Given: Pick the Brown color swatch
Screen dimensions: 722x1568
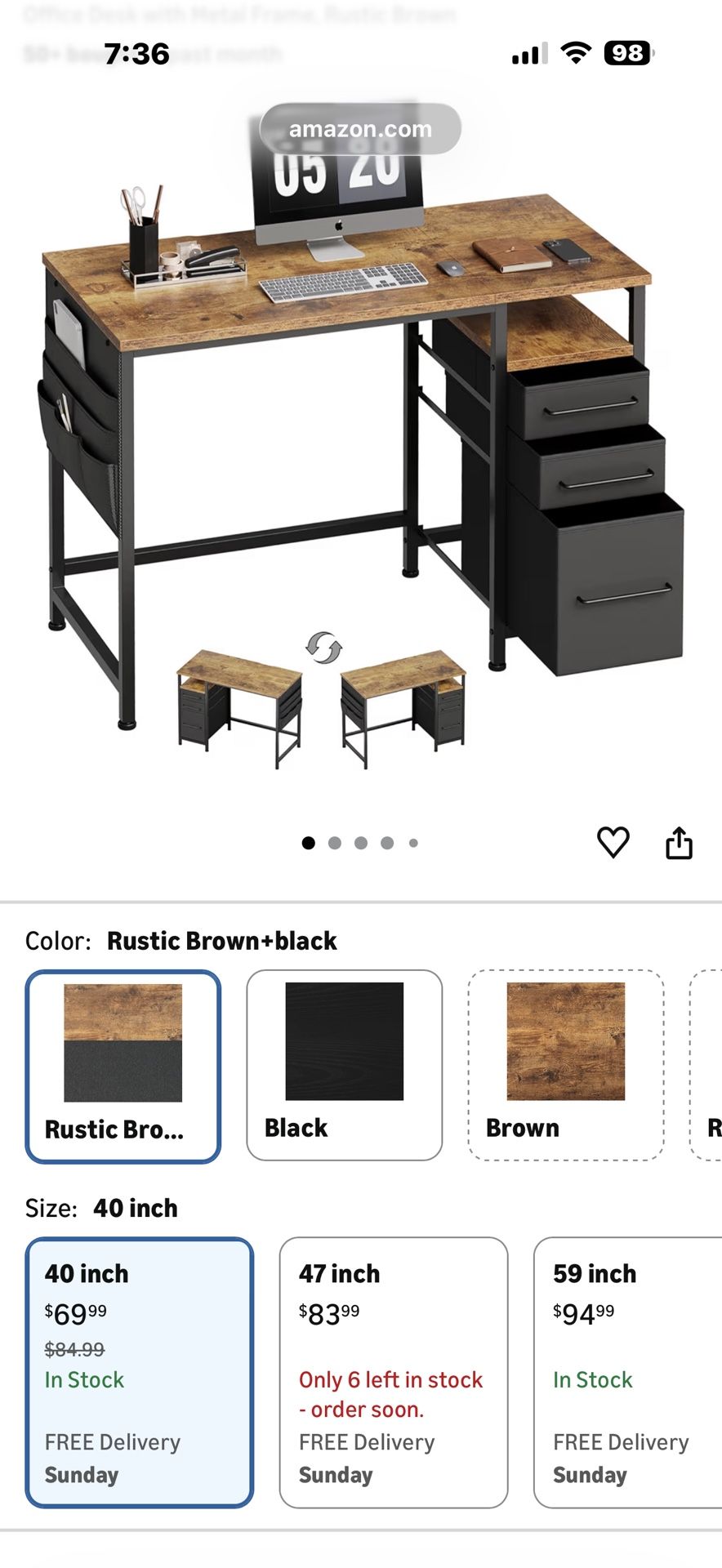Looking at the screenshot, I should 565,1064.
